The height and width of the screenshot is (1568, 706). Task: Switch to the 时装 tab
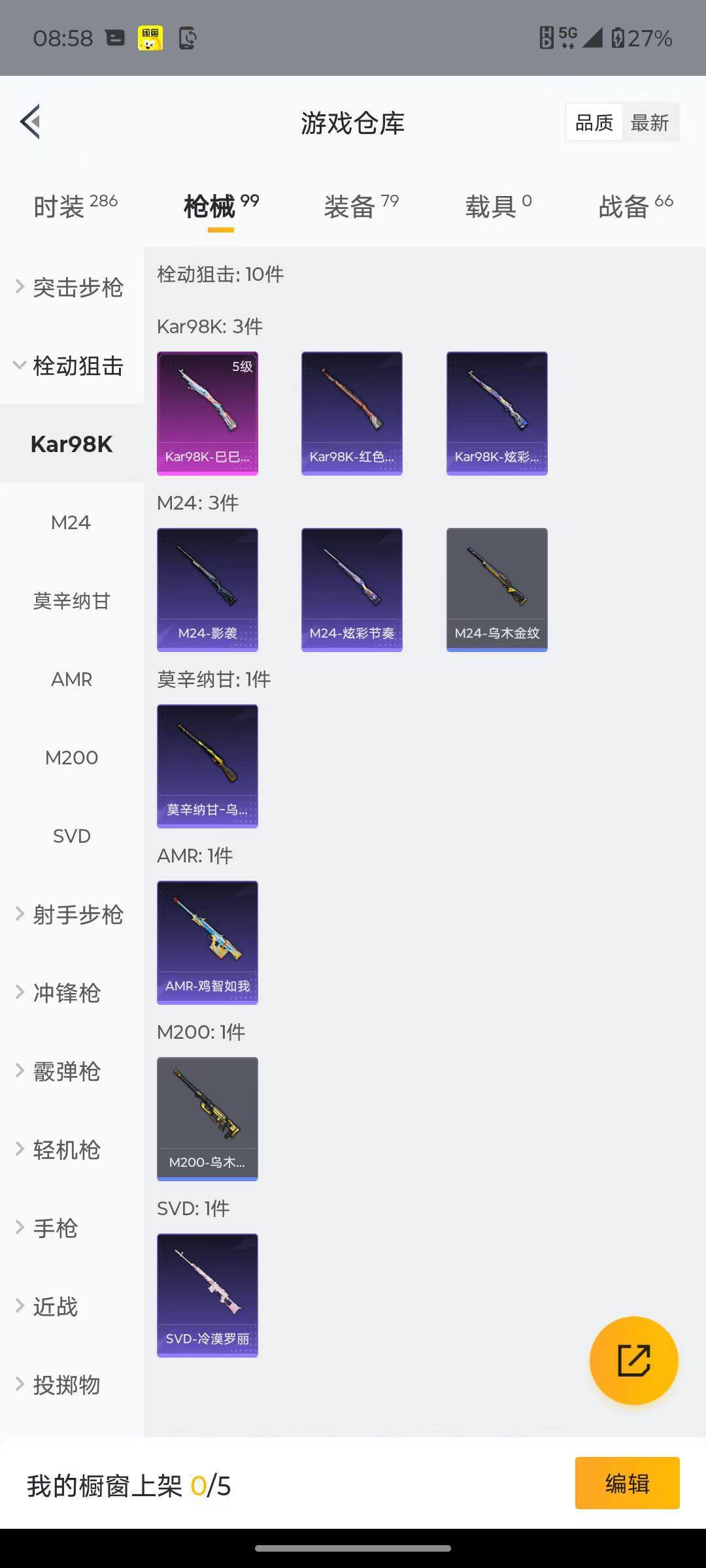[75, 206]
